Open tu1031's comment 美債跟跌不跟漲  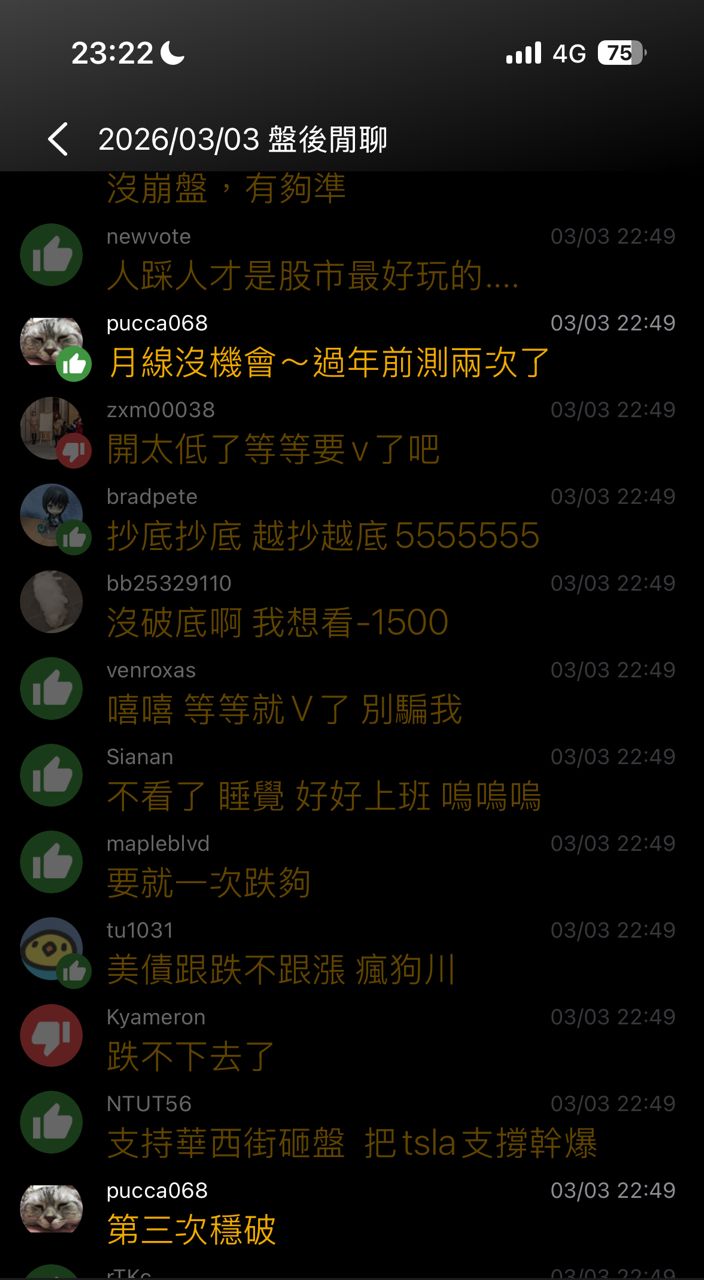tap(280, 970)
